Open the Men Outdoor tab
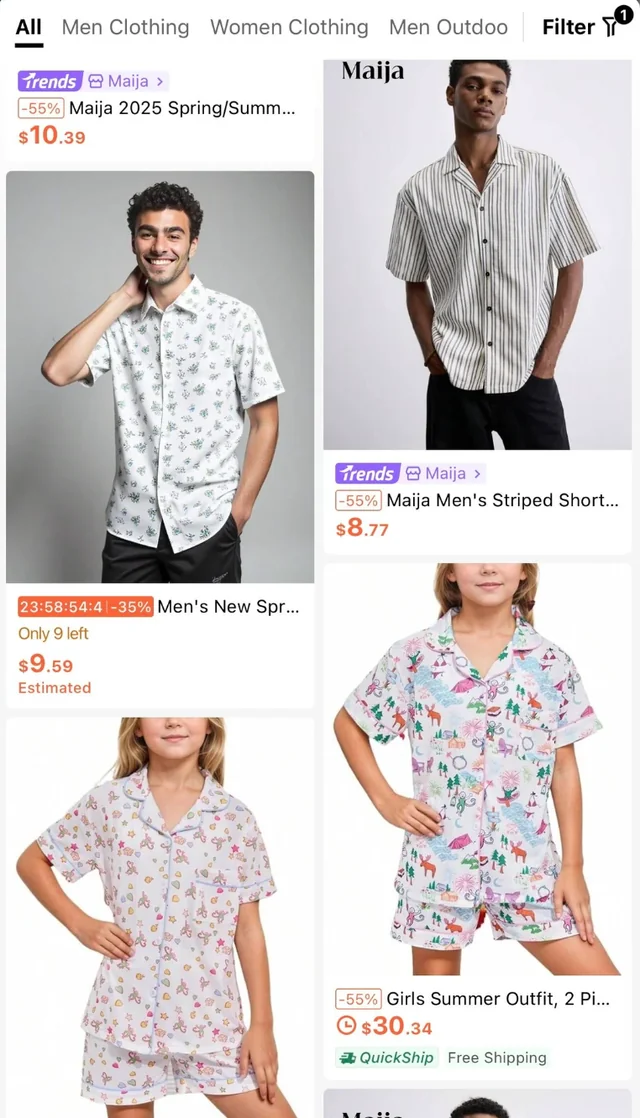 [x=448, y=28]
